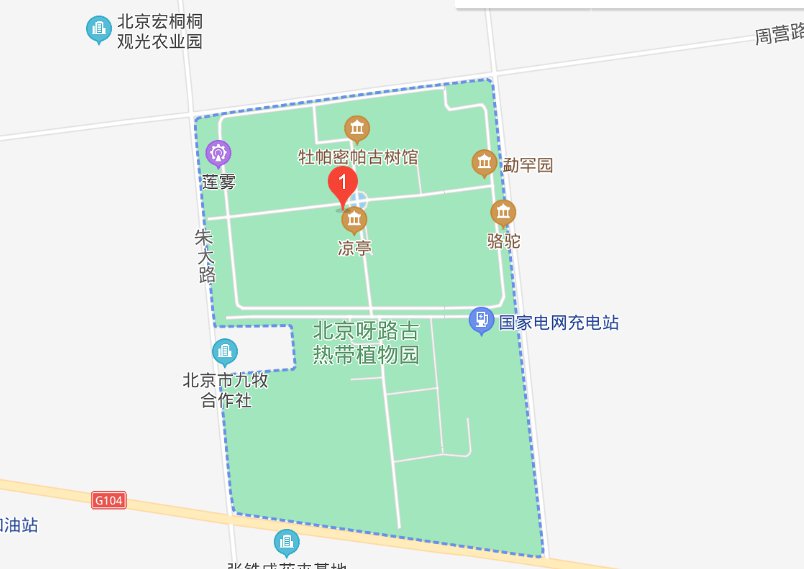The image size is (804, 569).
Task: View the 凉亭 pavilion marker
Action: 354,220
